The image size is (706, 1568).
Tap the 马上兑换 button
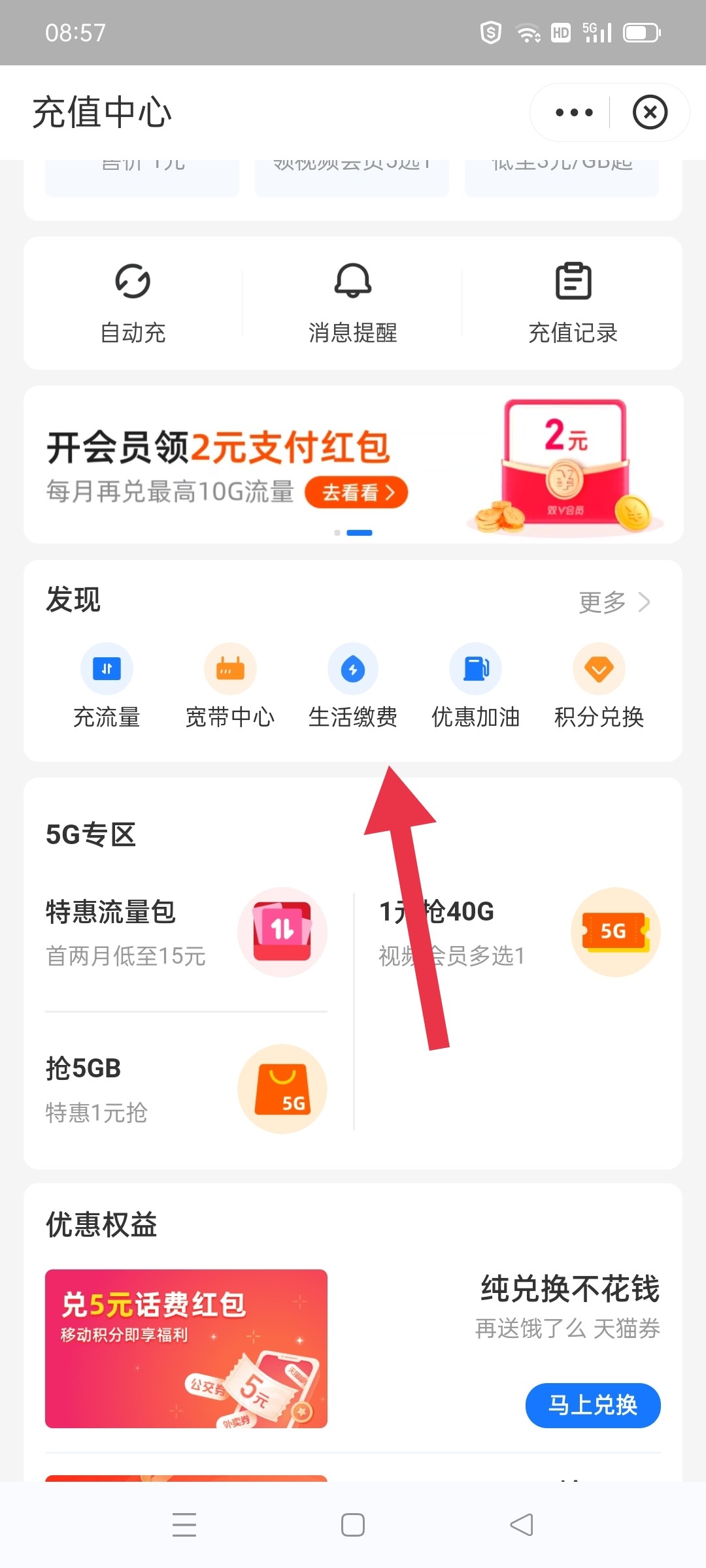(x=593, y=1405)
